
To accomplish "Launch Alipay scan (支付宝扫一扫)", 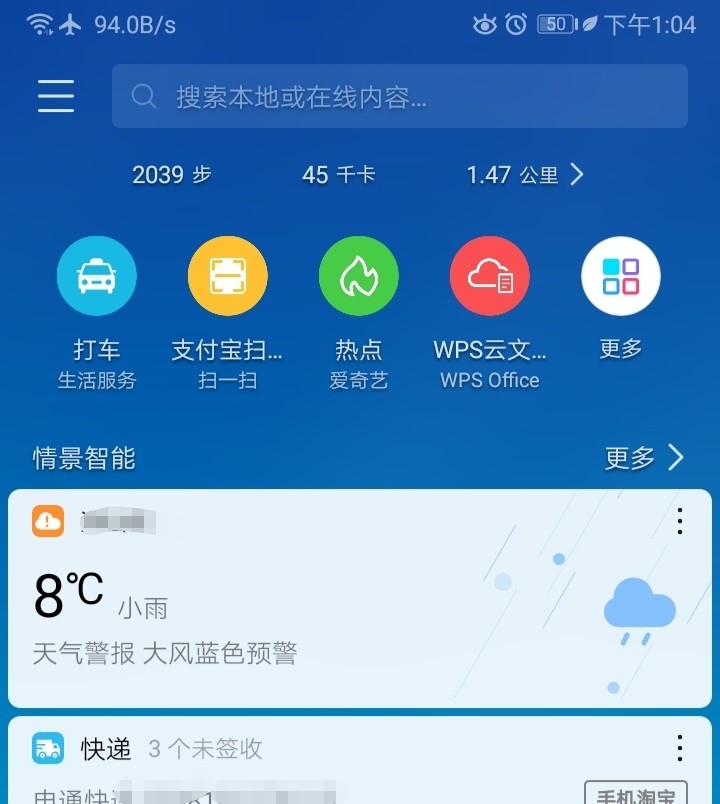I will (x=228, y=275).
